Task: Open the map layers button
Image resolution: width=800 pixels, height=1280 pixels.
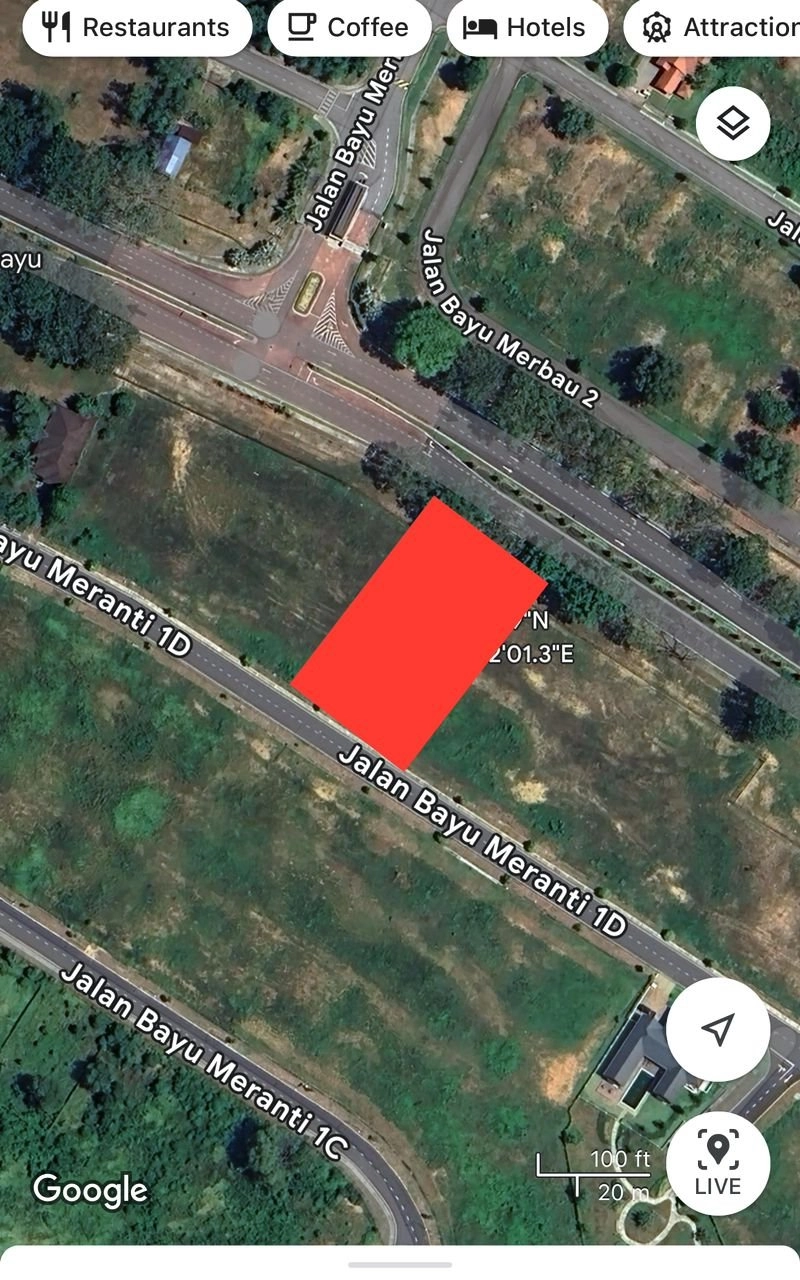Action: 733,124
